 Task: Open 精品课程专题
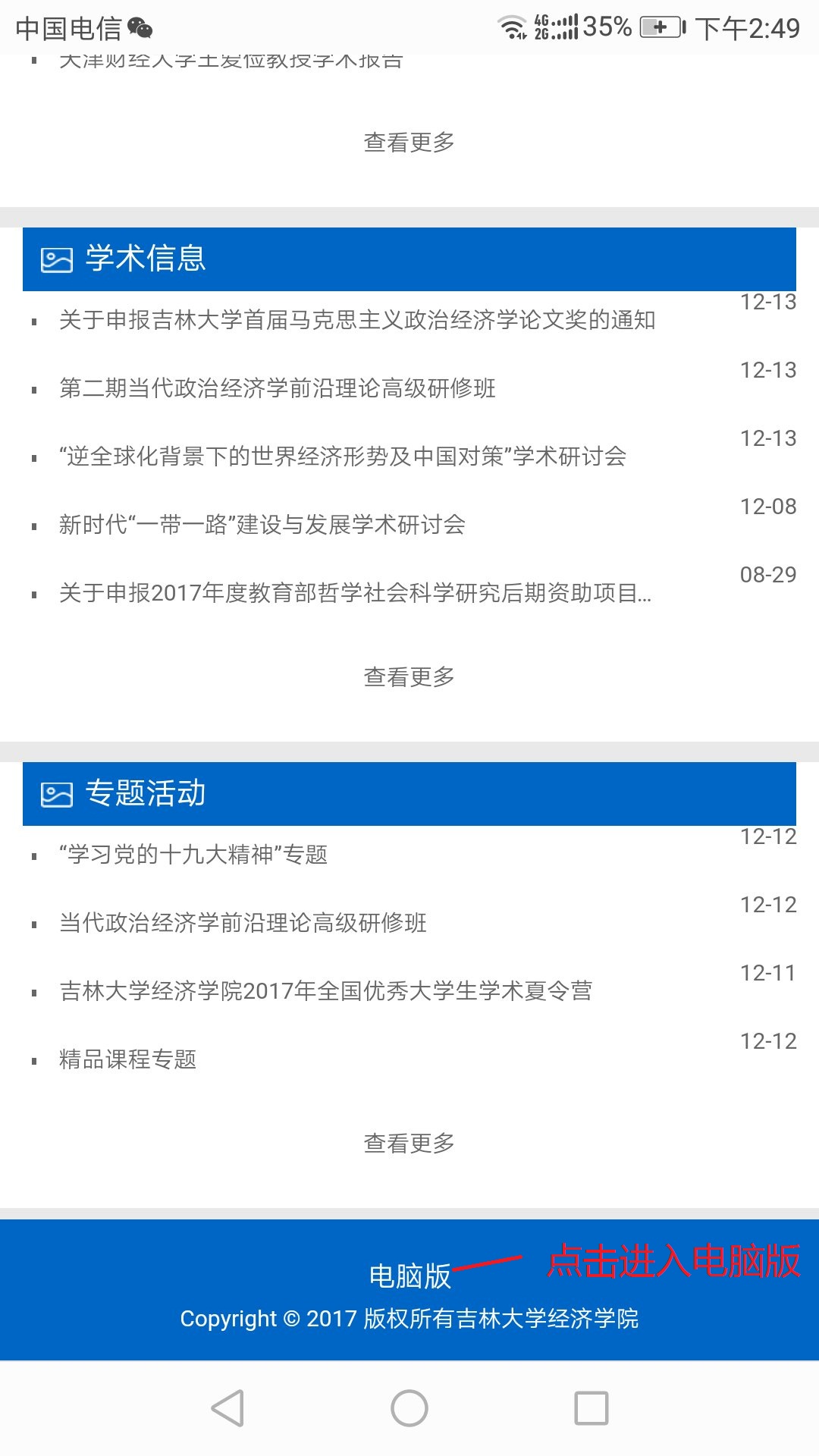128,1059
